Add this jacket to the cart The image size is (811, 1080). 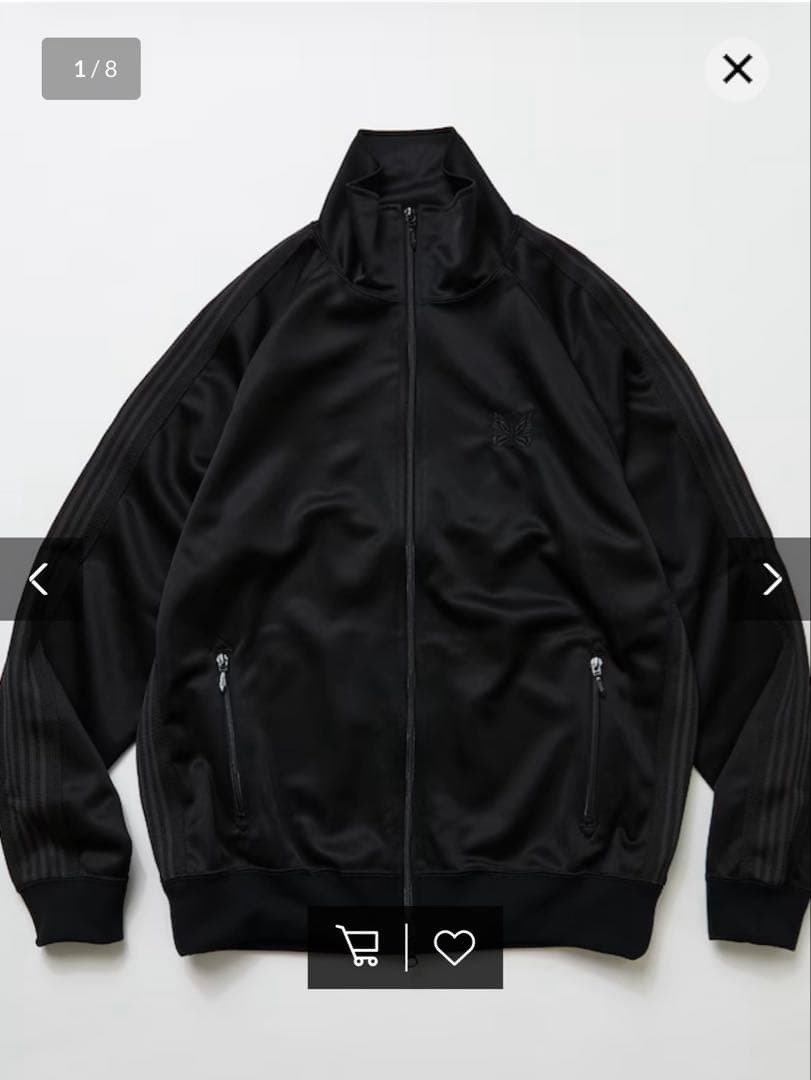click(x=358, y=946)
